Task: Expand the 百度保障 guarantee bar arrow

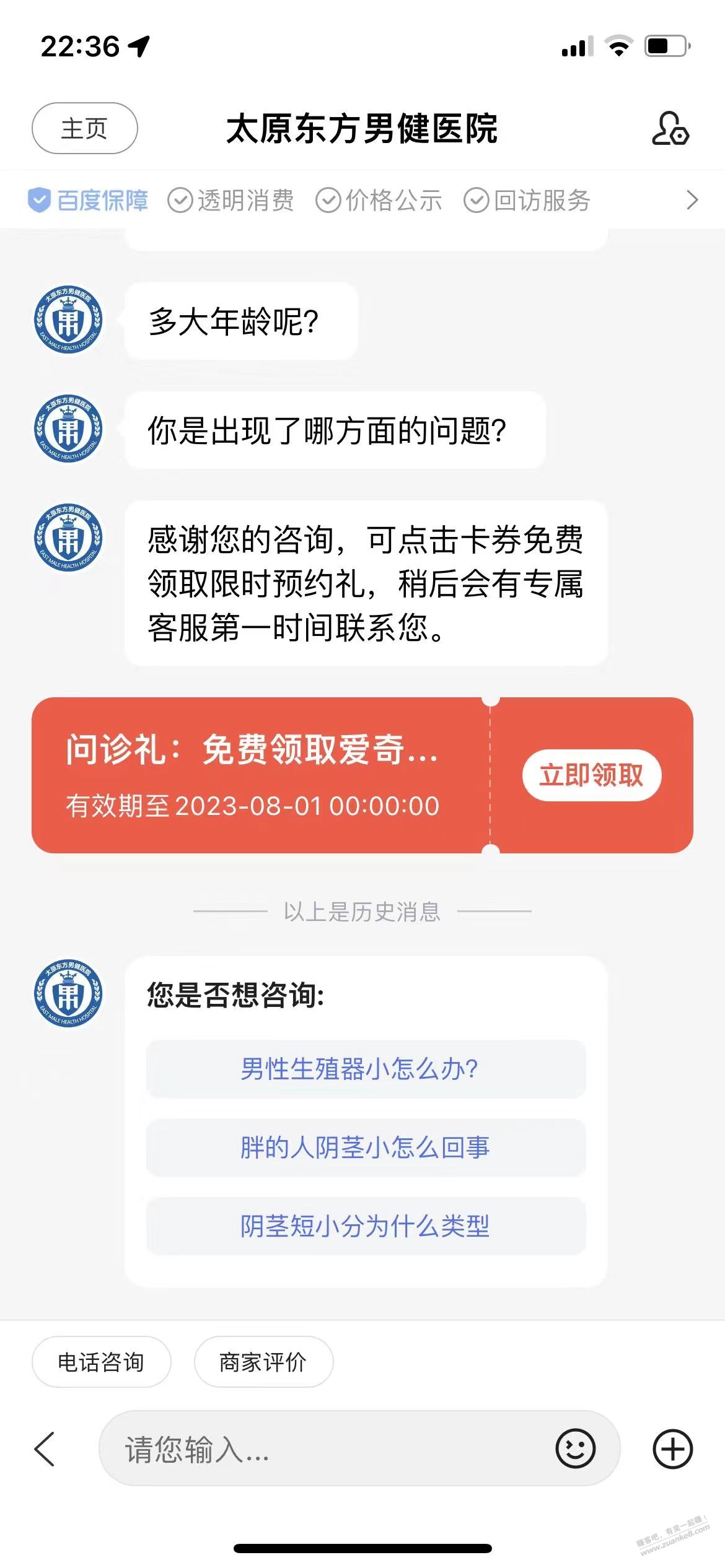Action: (692, 200)
